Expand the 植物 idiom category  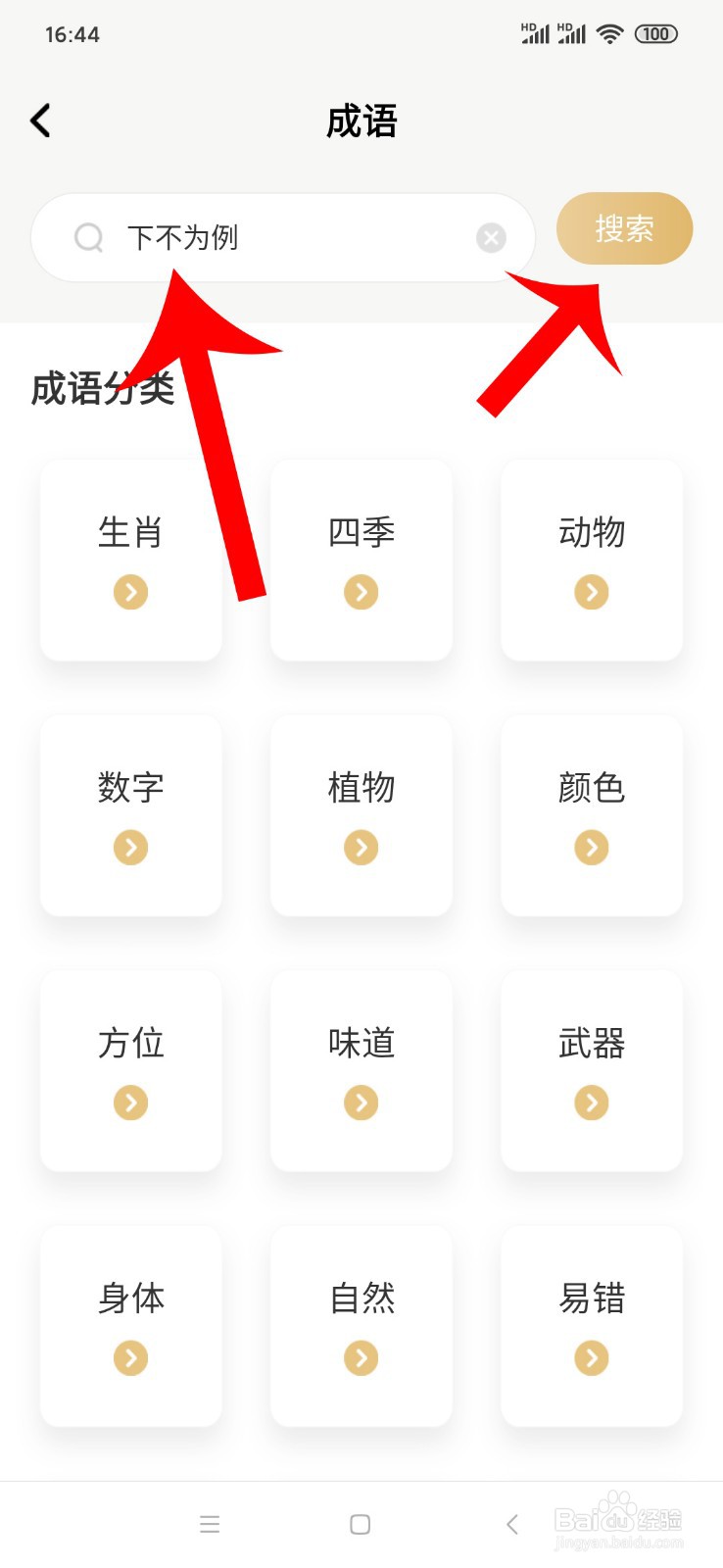[x=361, y=847]
